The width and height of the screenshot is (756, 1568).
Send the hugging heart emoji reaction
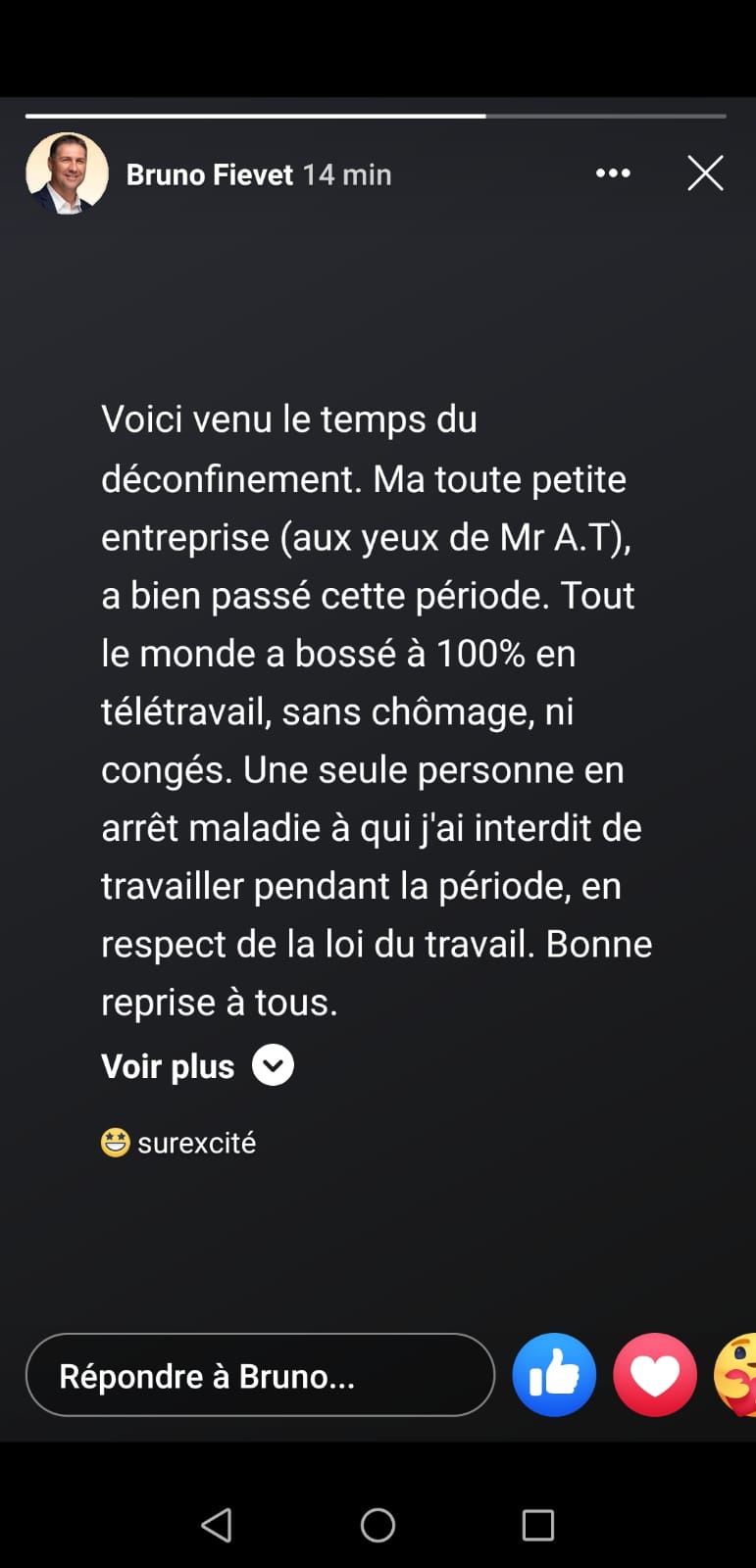click(x=737, y=1375)
